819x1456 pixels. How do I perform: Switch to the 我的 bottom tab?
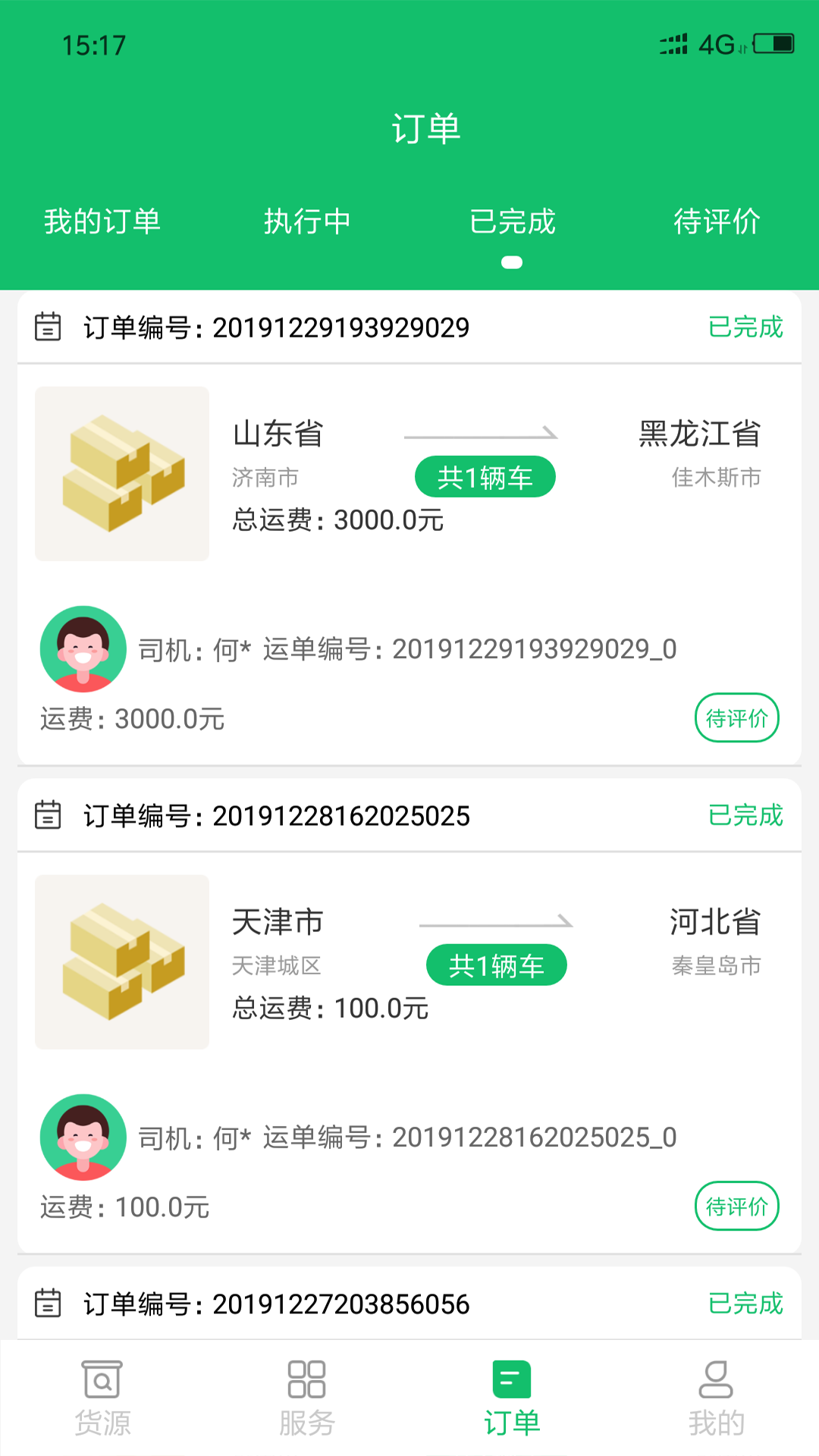[717, 1399]
